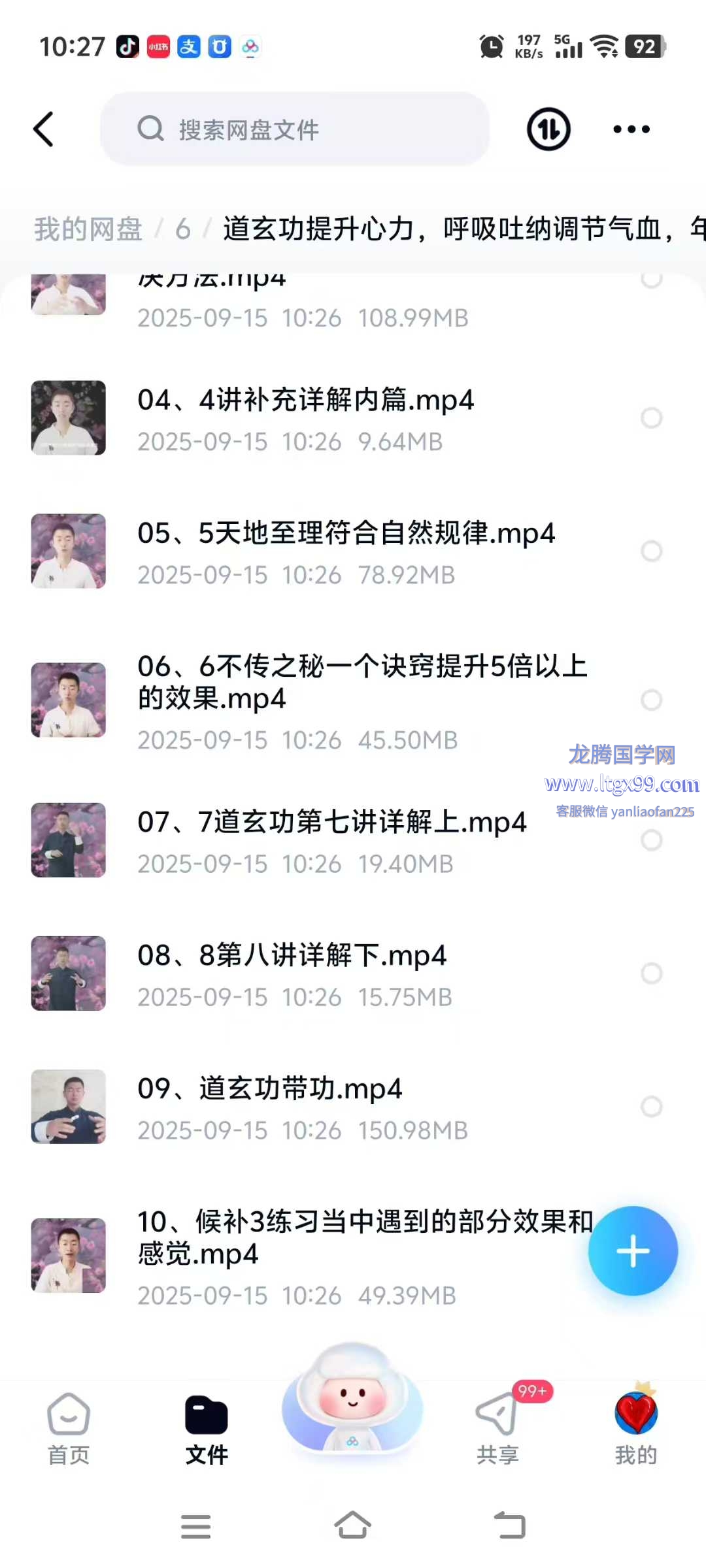706x1568 pixels.
Task: Select the circle for 09、道玄功带功.mp4
Action: coord(651,1106)
